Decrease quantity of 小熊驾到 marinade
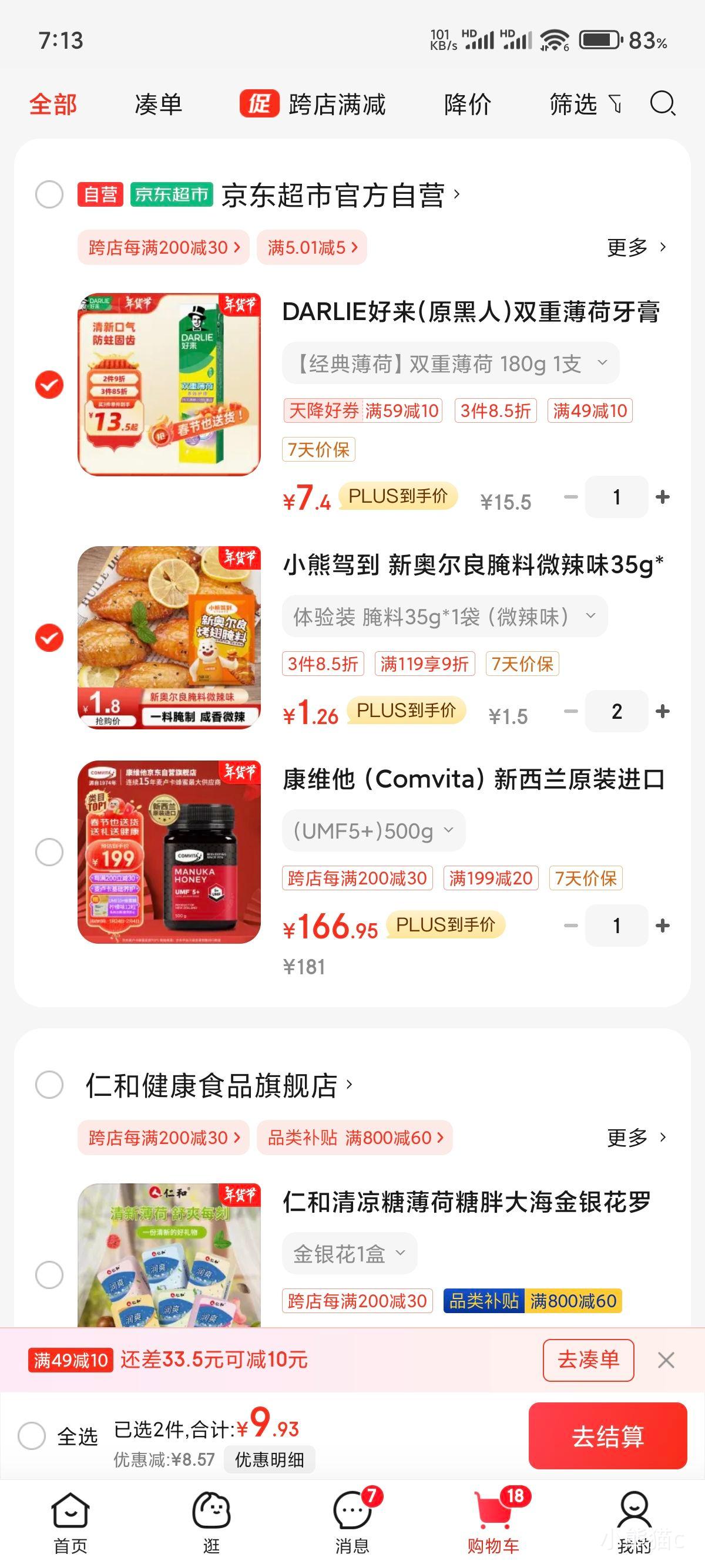The width and height of the screenshot is (705, 1568). pos(571,711)
